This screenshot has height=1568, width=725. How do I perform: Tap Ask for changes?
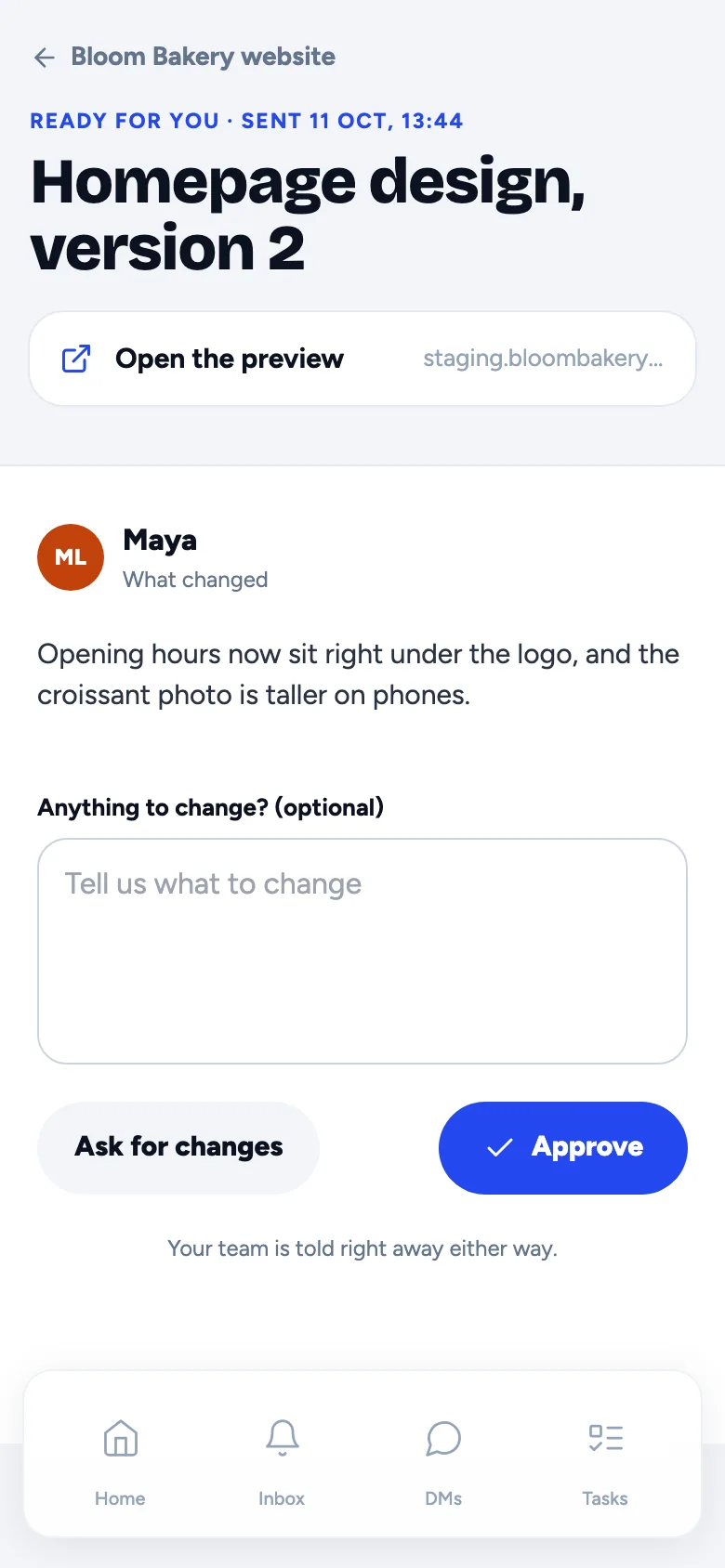pos(178,1147)
